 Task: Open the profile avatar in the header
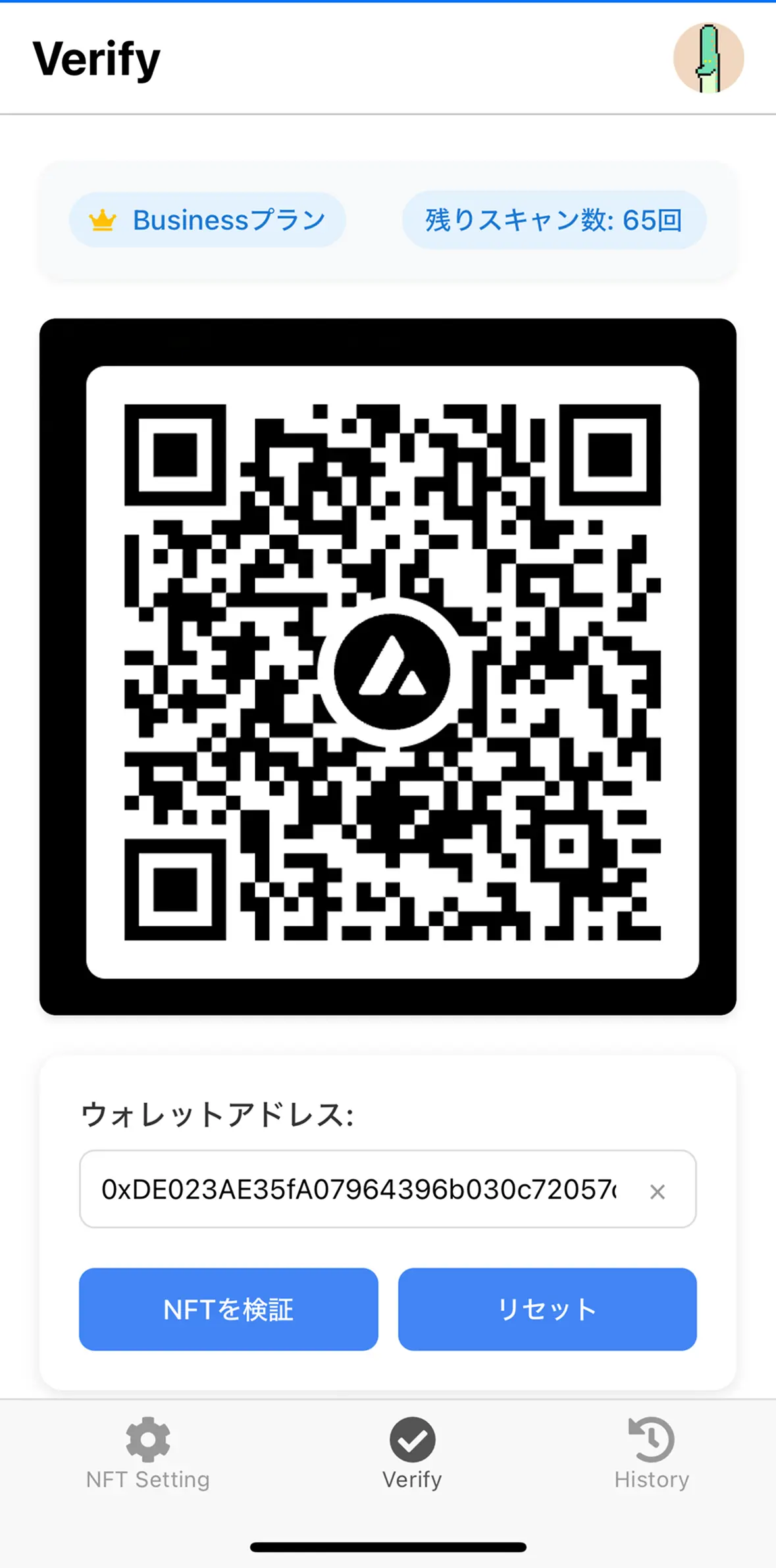pos(708,58)
